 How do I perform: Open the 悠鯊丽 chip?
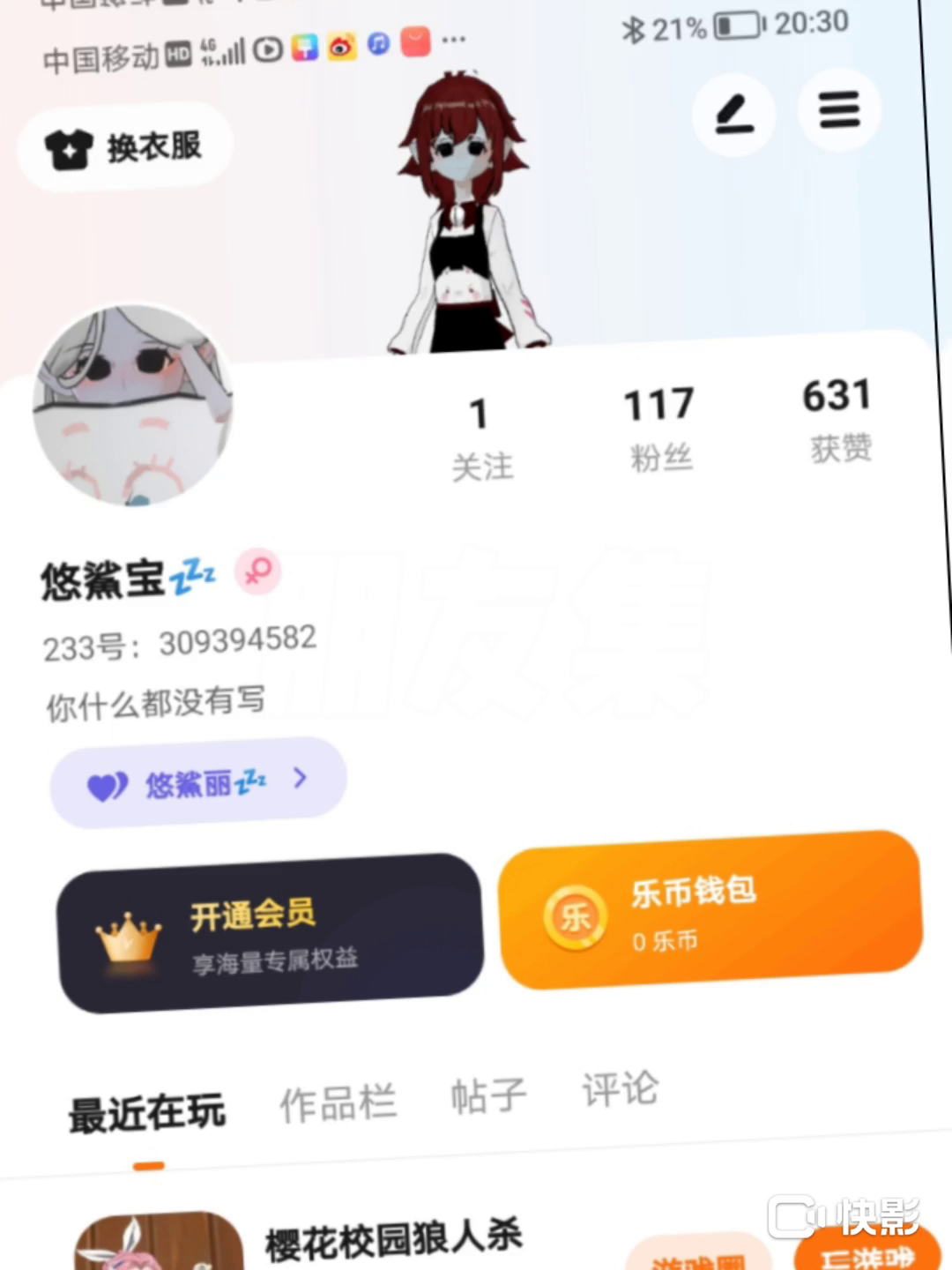198,782
